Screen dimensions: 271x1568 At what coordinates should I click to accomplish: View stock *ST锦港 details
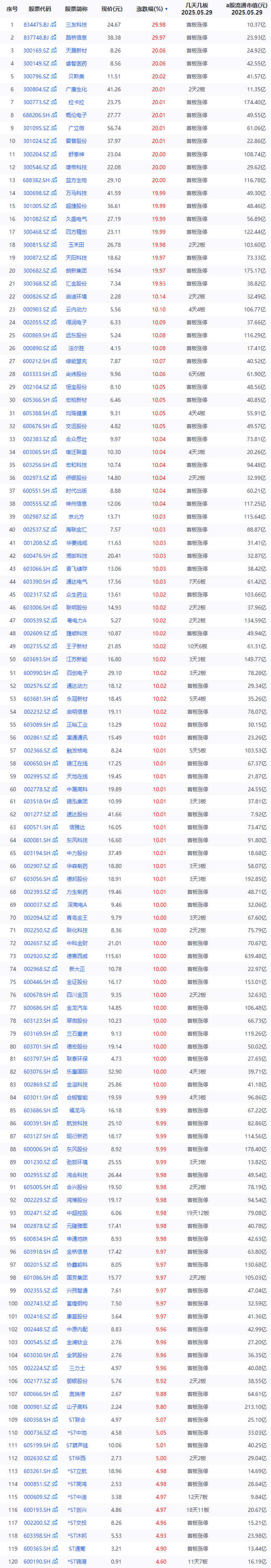[76, 1562]
